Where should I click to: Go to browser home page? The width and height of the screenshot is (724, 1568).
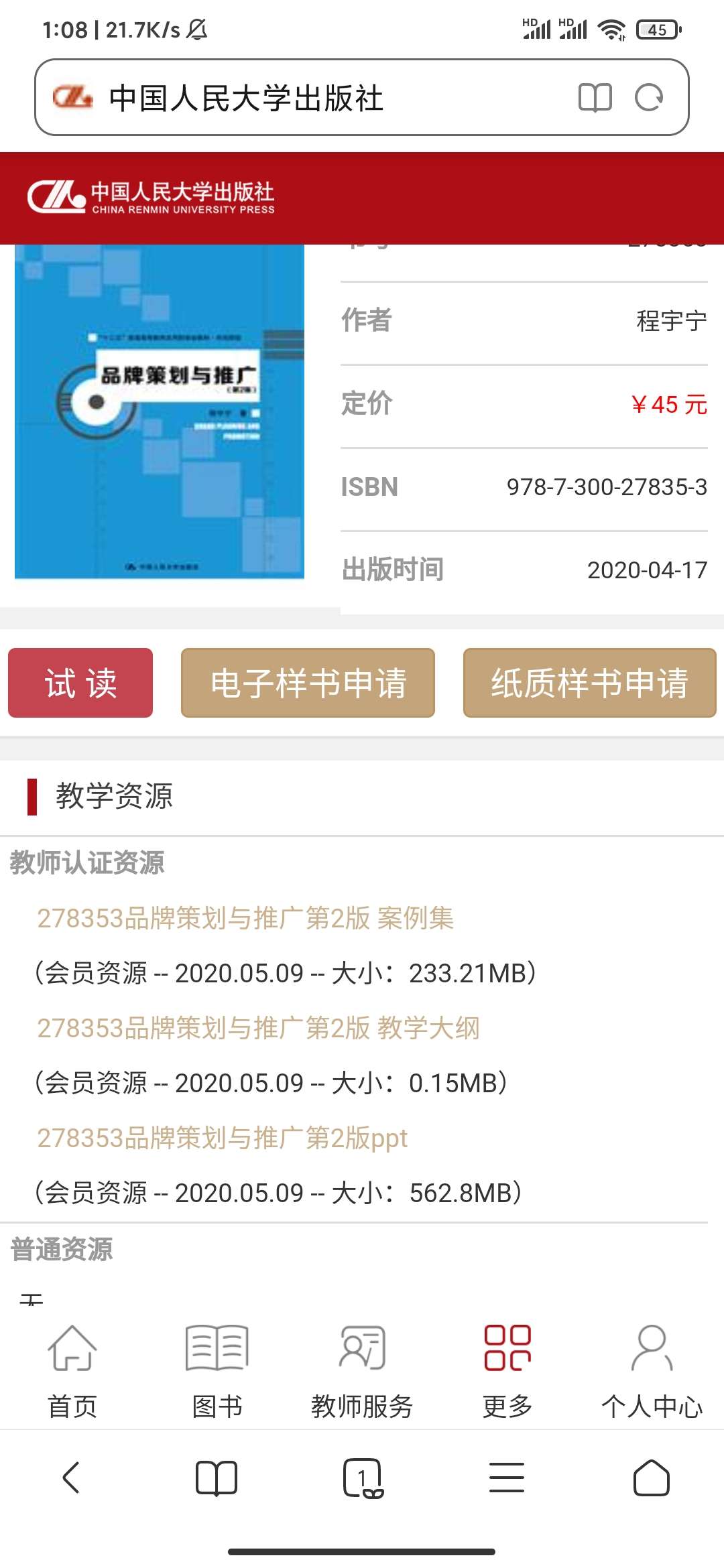[x=652, y=1478]
